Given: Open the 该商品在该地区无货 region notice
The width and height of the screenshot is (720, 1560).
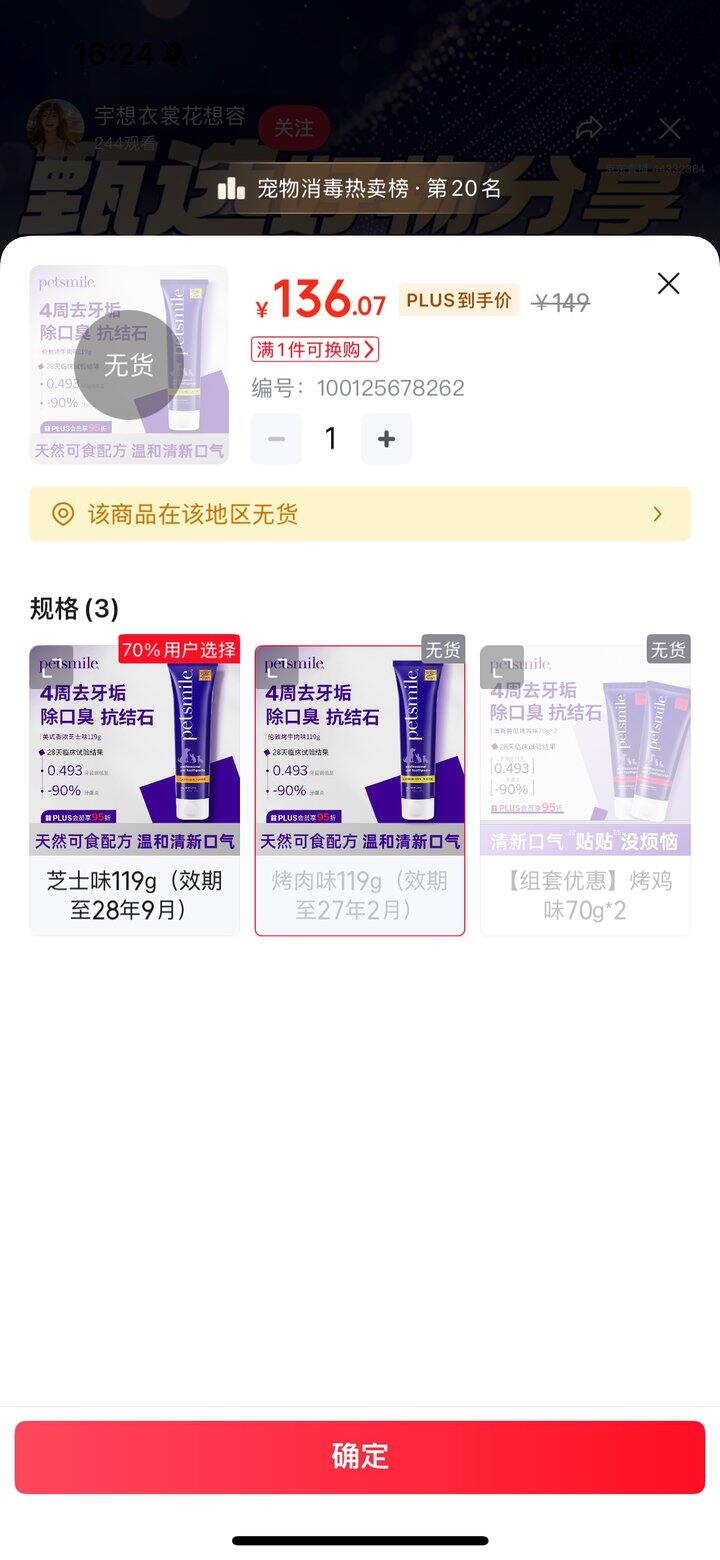Looking at the screenshot, I should 360,514.
